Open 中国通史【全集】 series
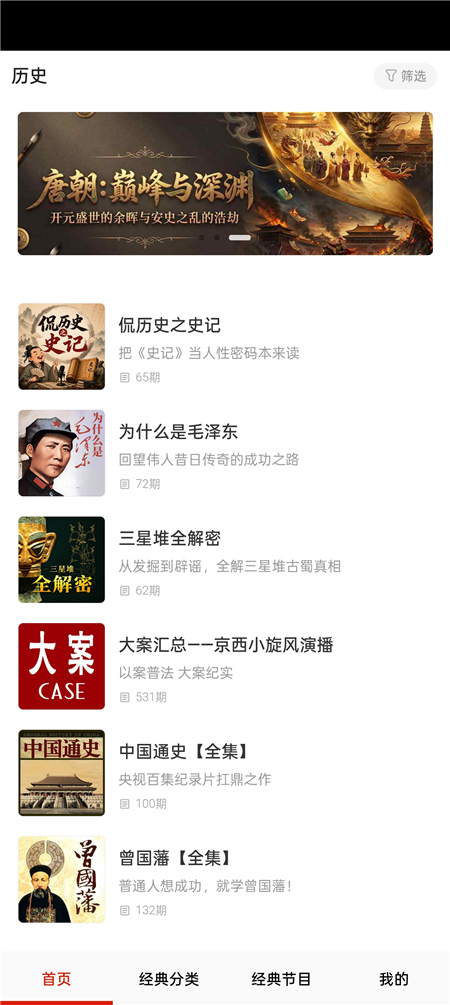The height and width of the screenshot is (1005, 450). click(x=225, y=772)
